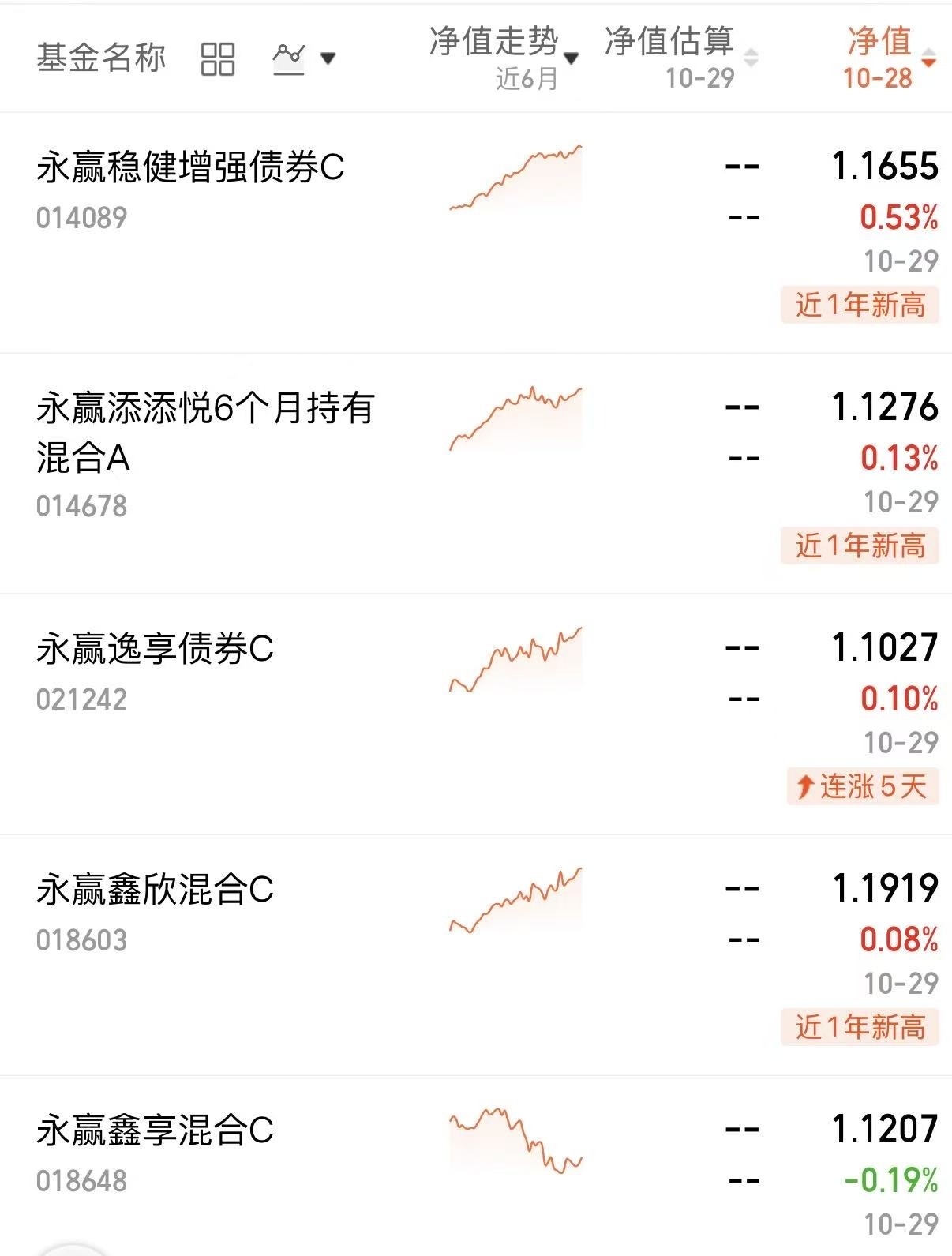Sort funds by 净值 column
Viewport: 952px width, 1256px height.
pyautogui.click(x=889, y=57)
